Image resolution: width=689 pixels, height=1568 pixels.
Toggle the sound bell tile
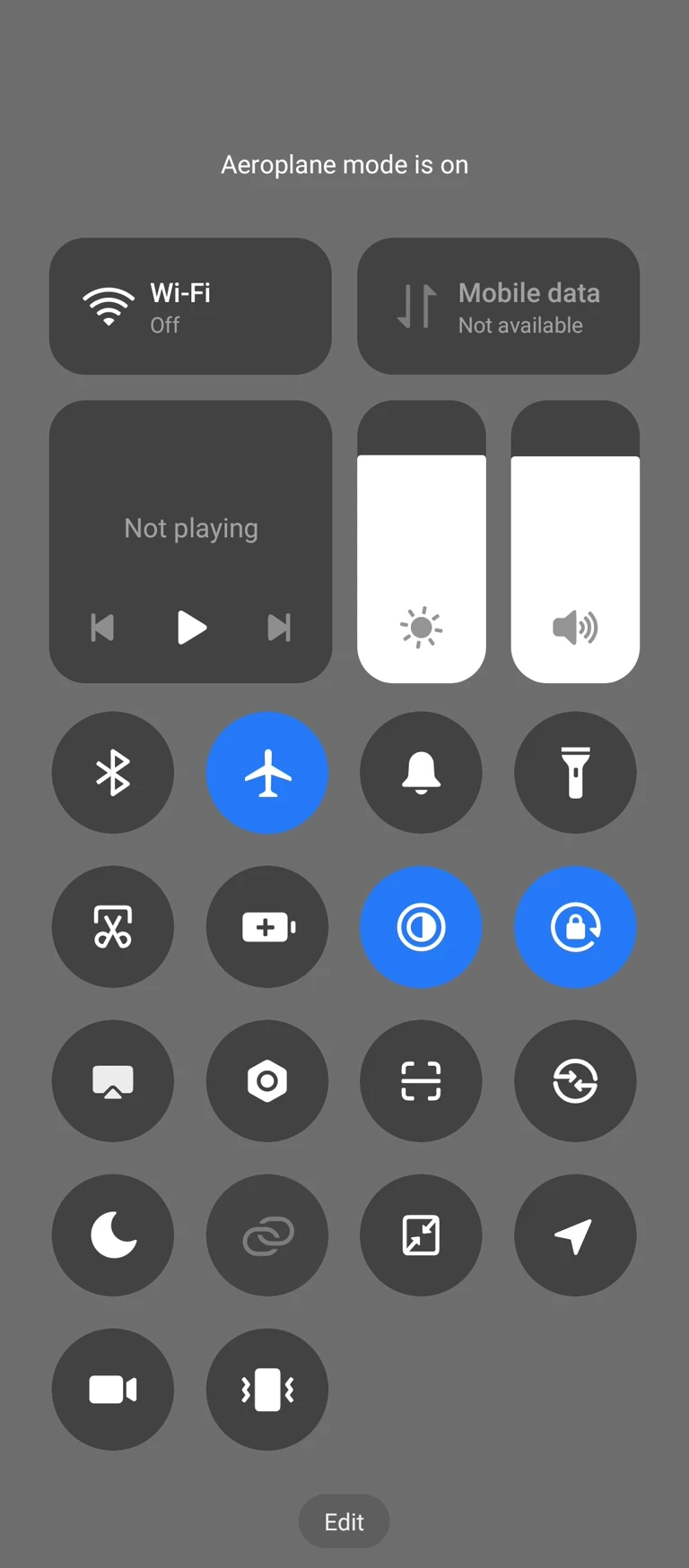tap(421, 773)
